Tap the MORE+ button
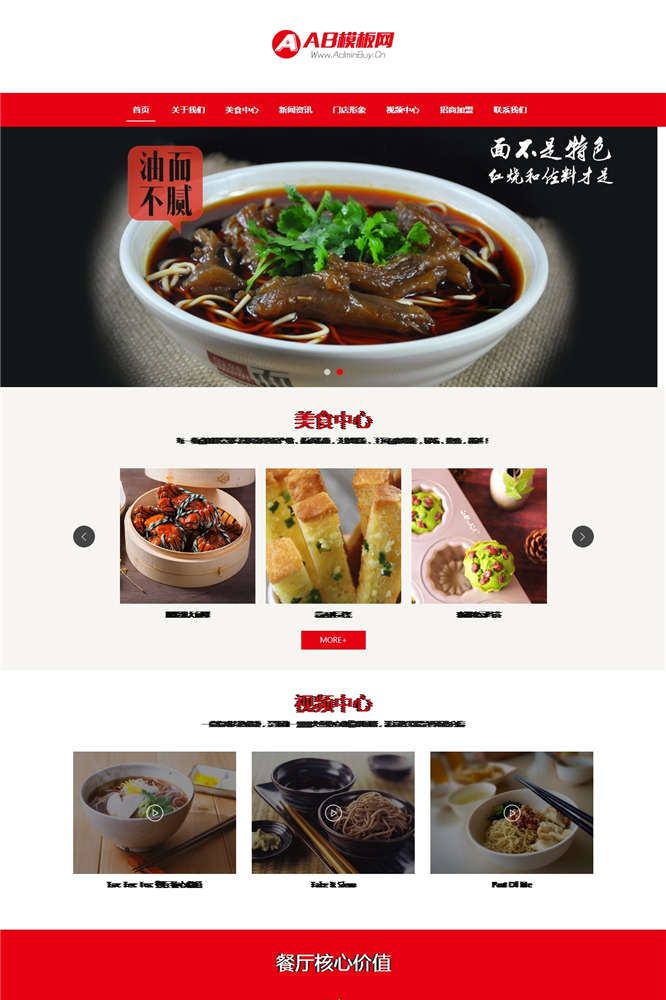Viewport: 666px width, 1000px height. 333,640
